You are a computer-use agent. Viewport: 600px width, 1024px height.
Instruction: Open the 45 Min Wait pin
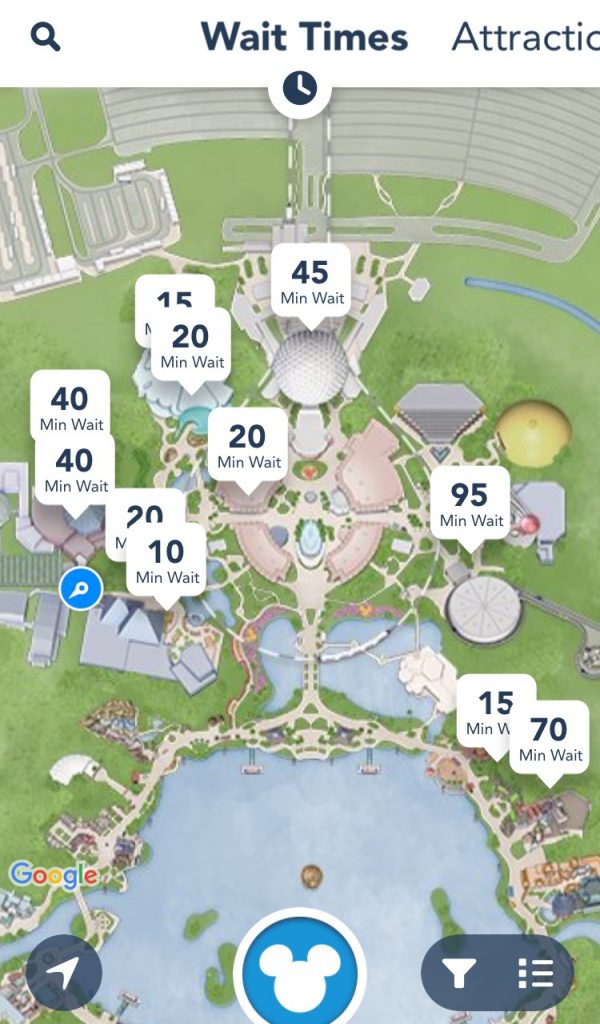pos(311,281)
